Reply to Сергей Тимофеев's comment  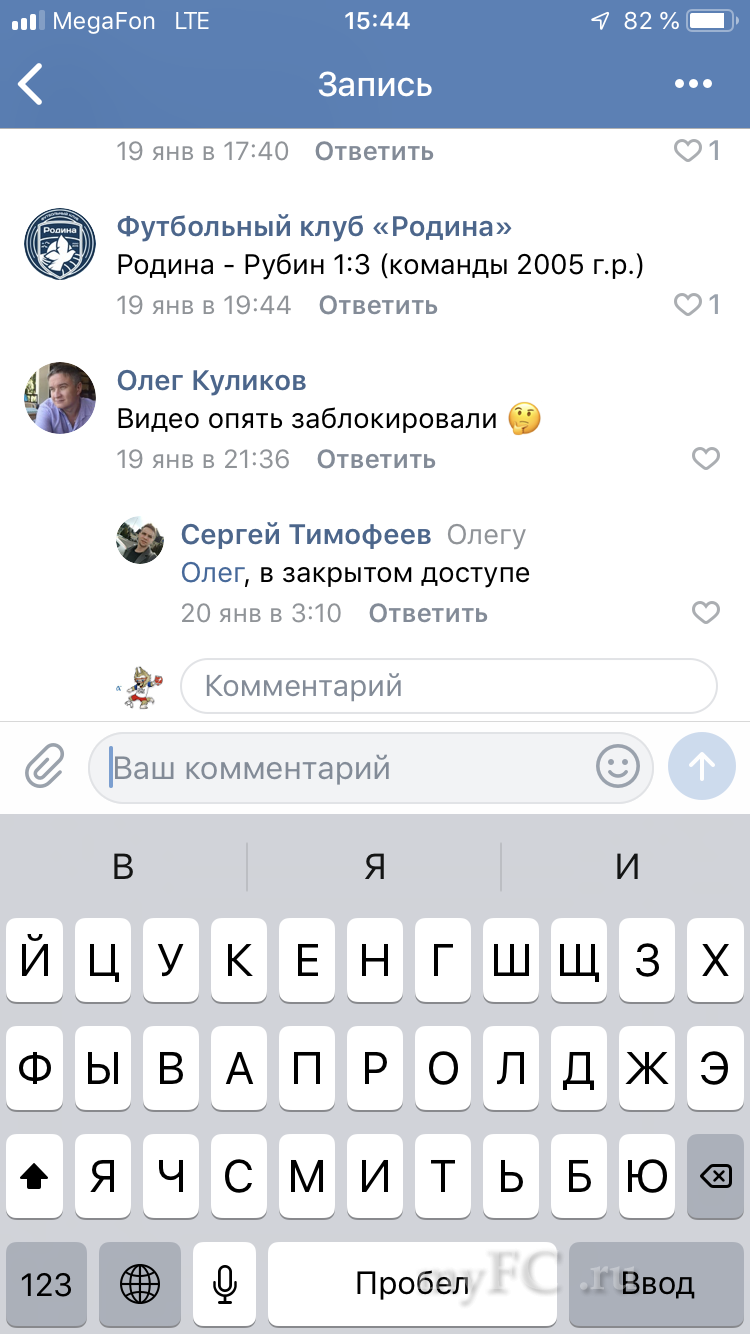(x=428, y=612)
